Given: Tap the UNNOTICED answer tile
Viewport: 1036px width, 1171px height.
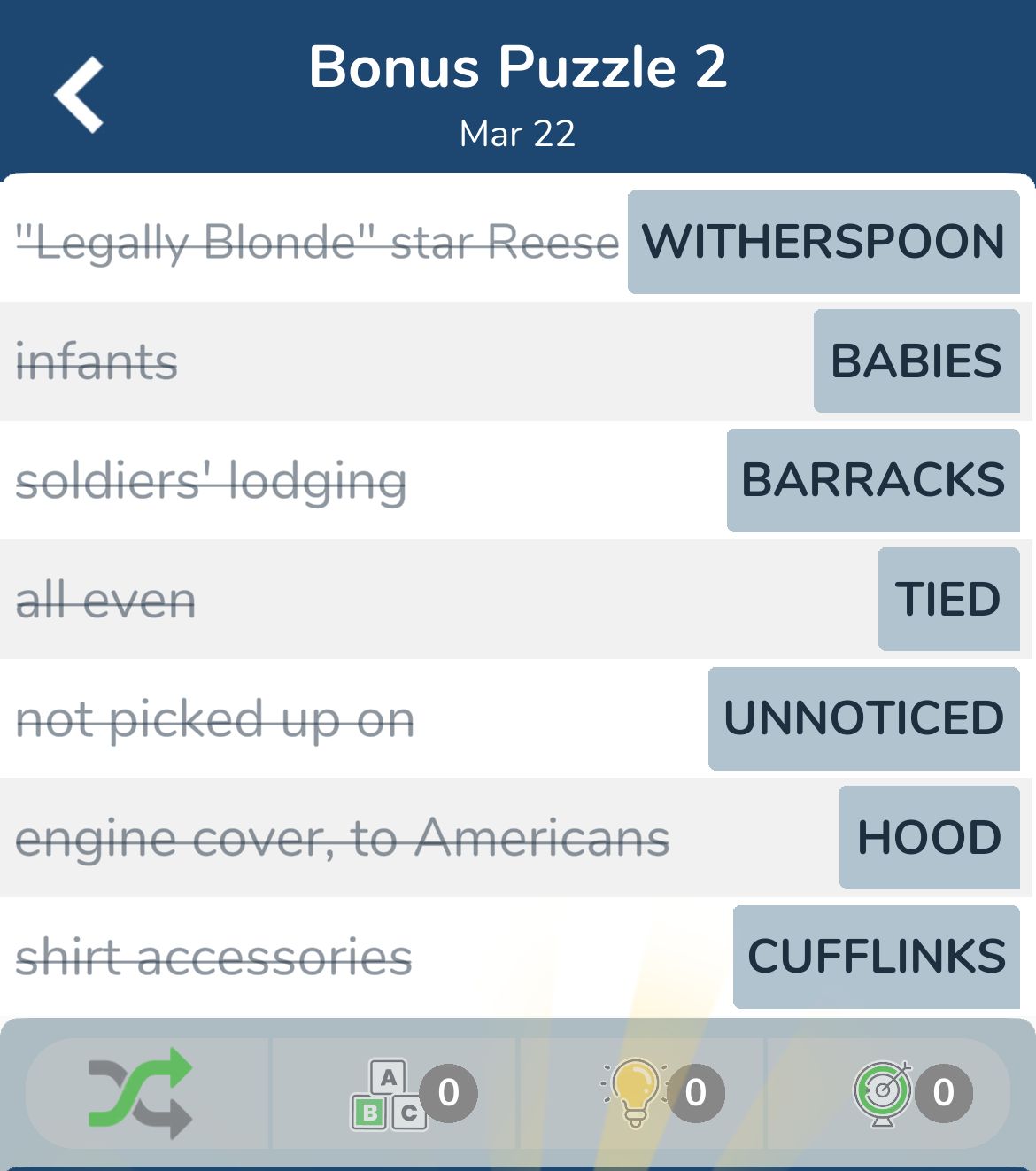Looking at the screenshot, I should tap(864, 718).
